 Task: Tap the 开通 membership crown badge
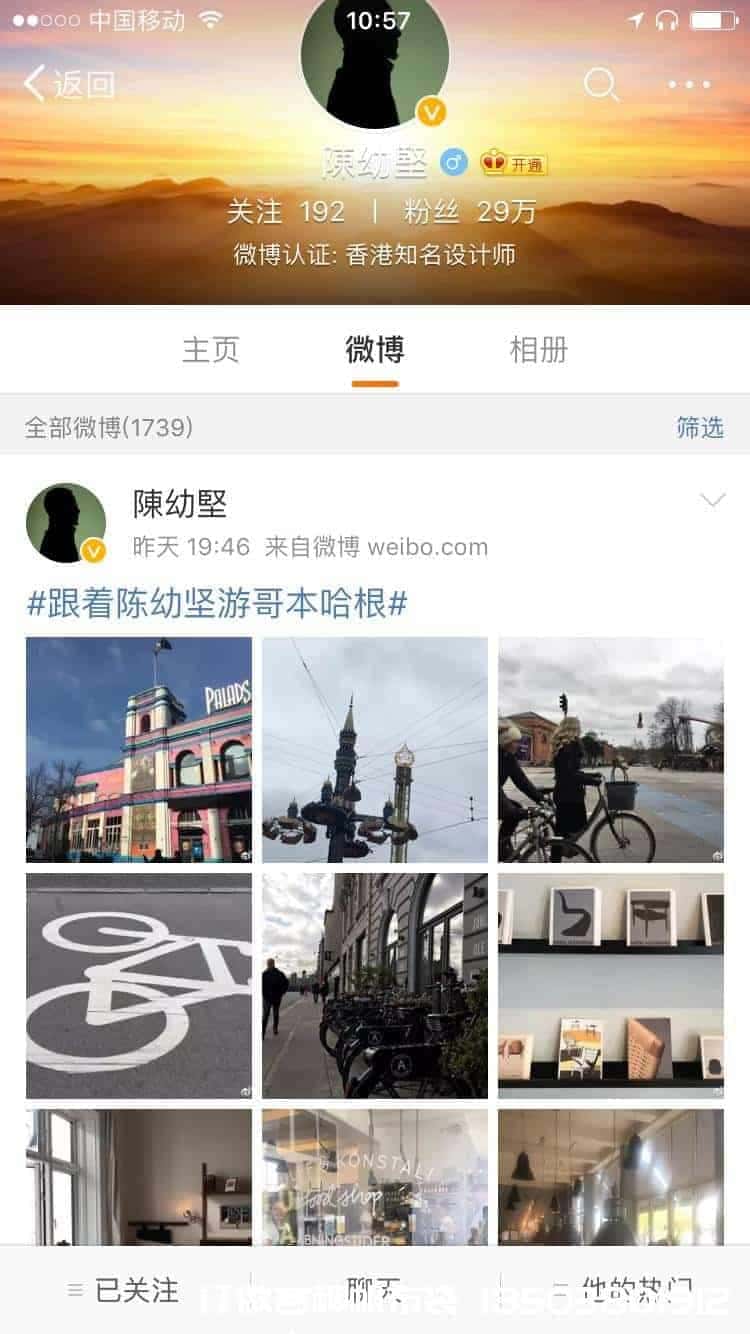(514, 163)
